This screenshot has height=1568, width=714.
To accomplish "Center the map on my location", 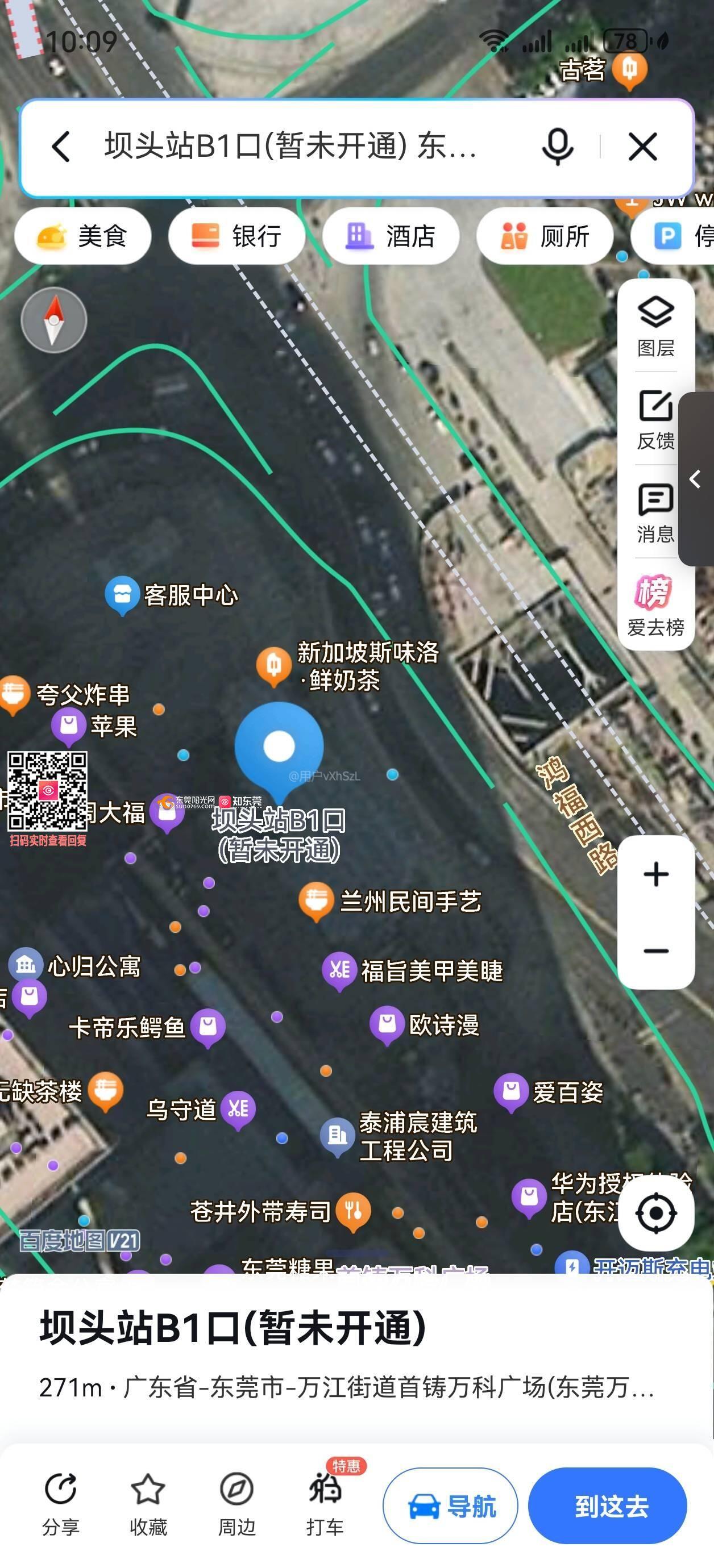I will [656, 1213].
